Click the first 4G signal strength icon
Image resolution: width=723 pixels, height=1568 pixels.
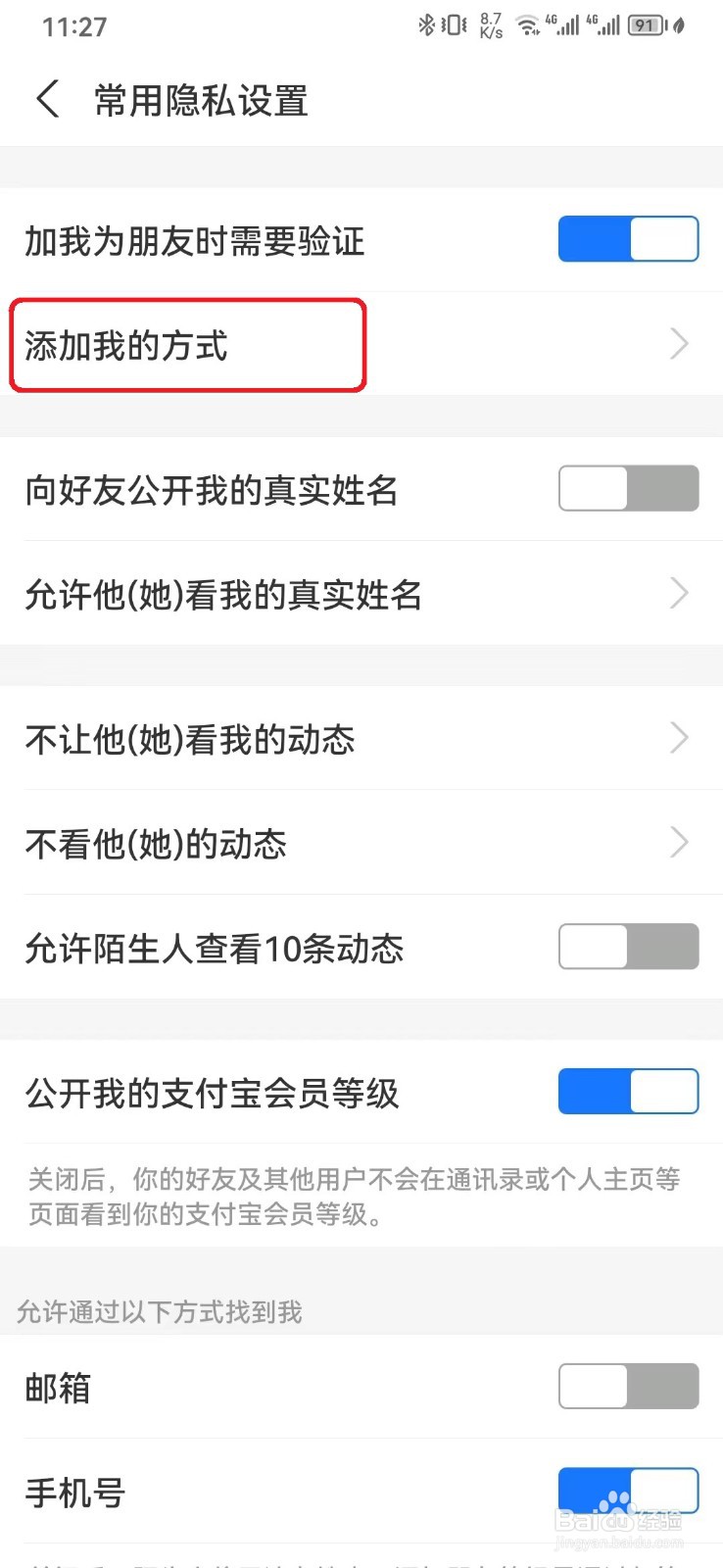click(566, 26)
